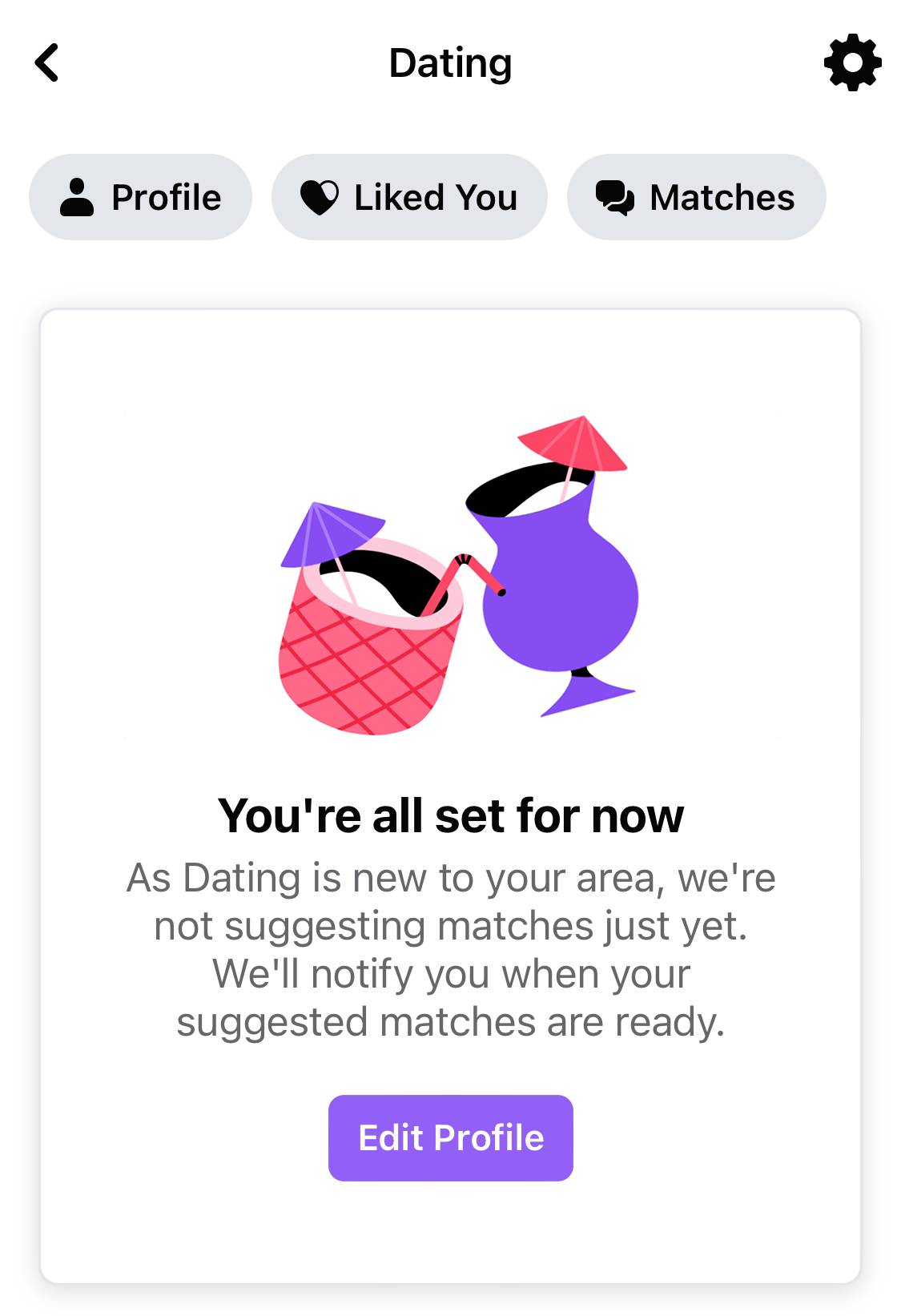Screen dimensions: 901x1316
Task: Open Dating settings gear
Action: coord(852,62)
